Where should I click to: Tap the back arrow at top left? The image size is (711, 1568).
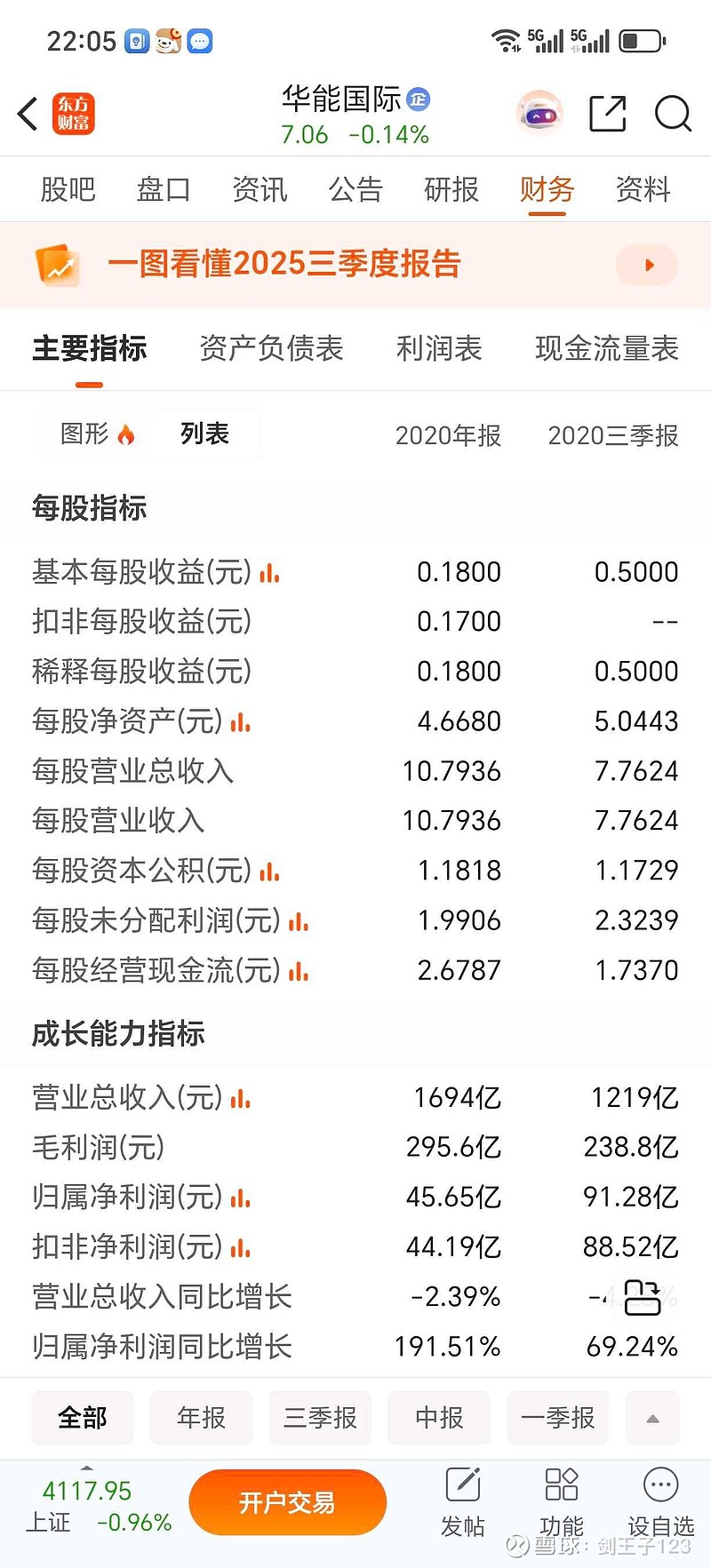25,115
